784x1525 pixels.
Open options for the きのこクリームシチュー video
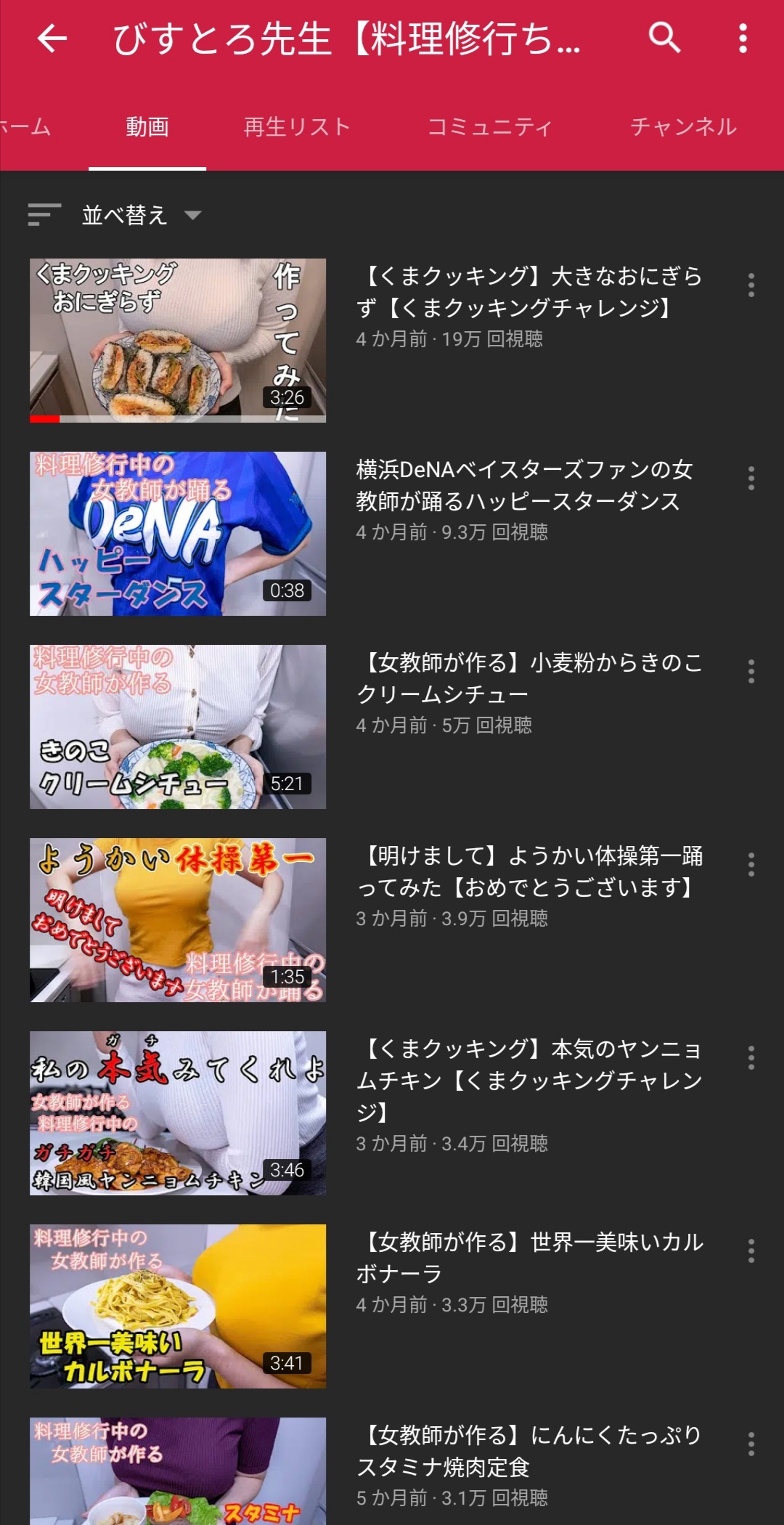pyautogui.click(x=751, y=672)
